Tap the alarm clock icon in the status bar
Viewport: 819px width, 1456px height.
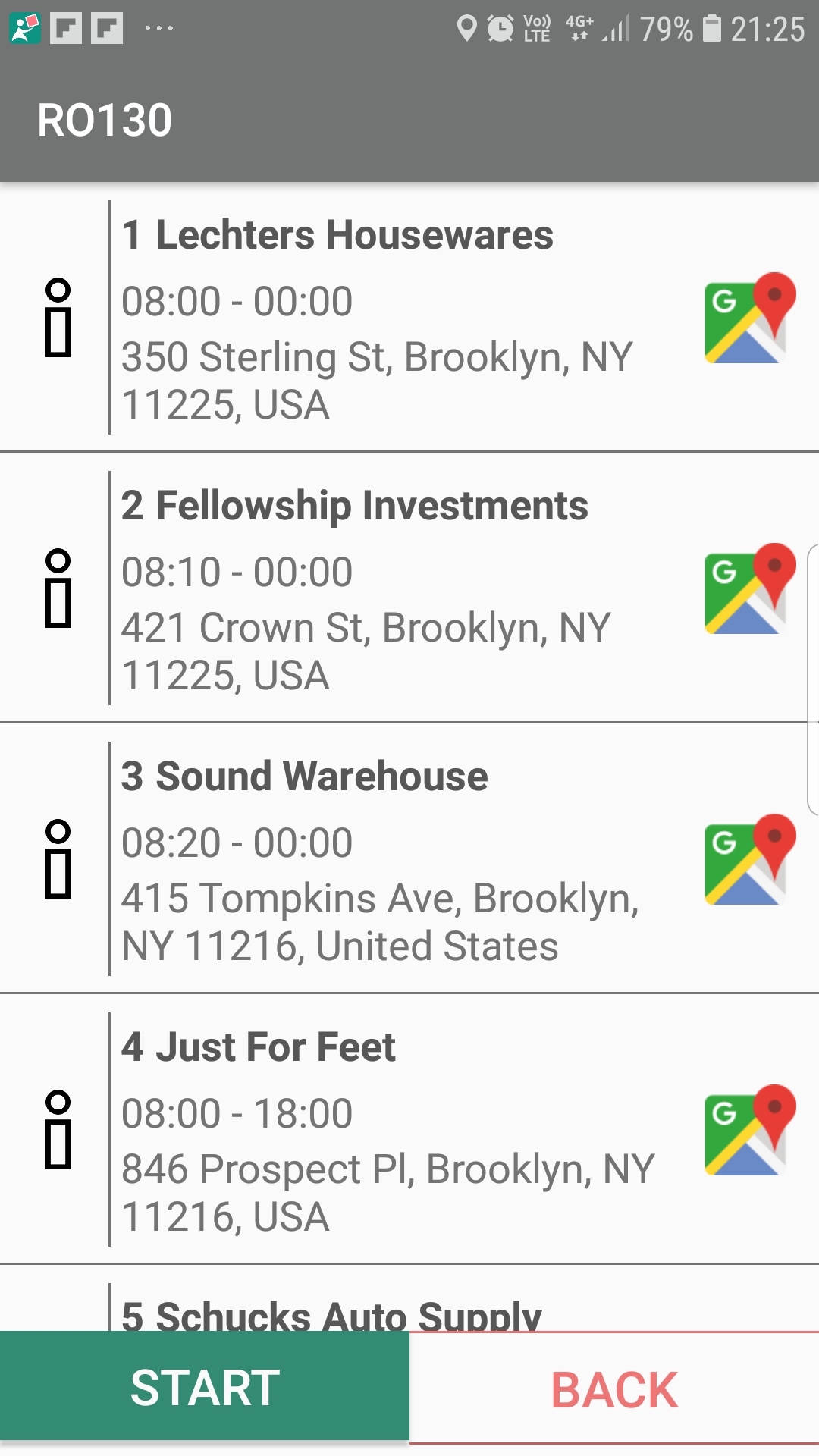coord(500,27)
